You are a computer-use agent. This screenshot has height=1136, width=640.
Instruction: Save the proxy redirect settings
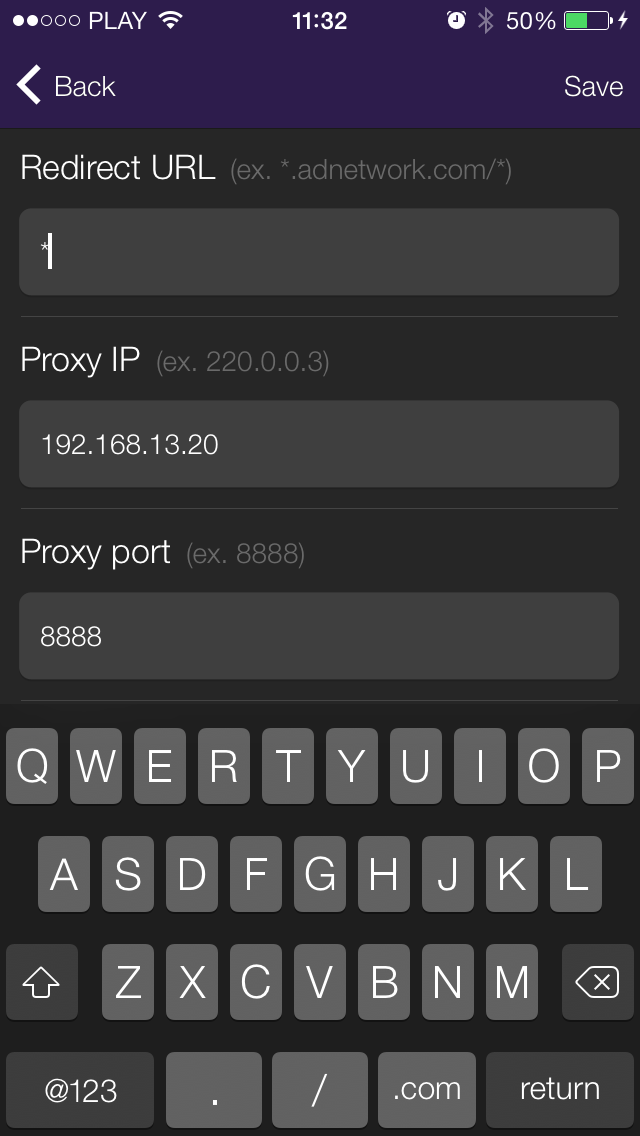point(593,86)
